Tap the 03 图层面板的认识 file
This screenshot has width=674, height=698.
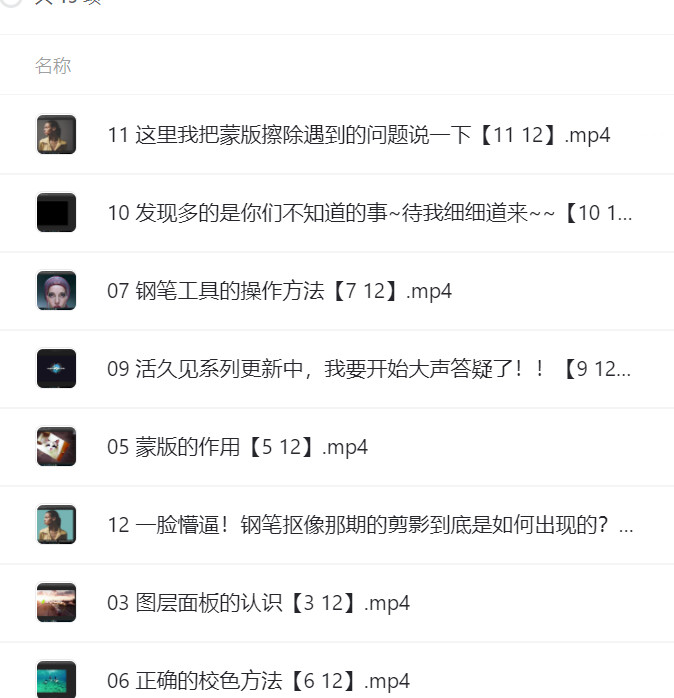[x=258, y=603]
